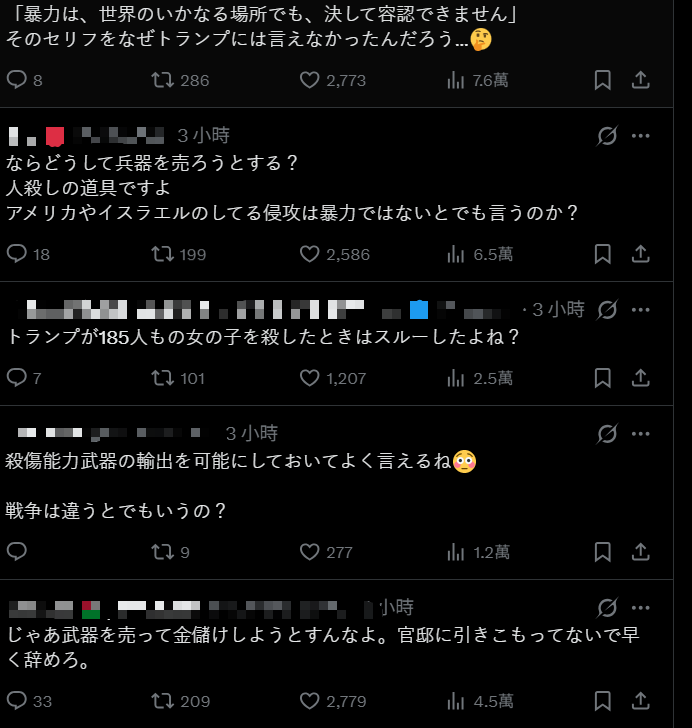Bookmark the reply with 2.5萬 views
692x728 pixels.
click(602, 378)
